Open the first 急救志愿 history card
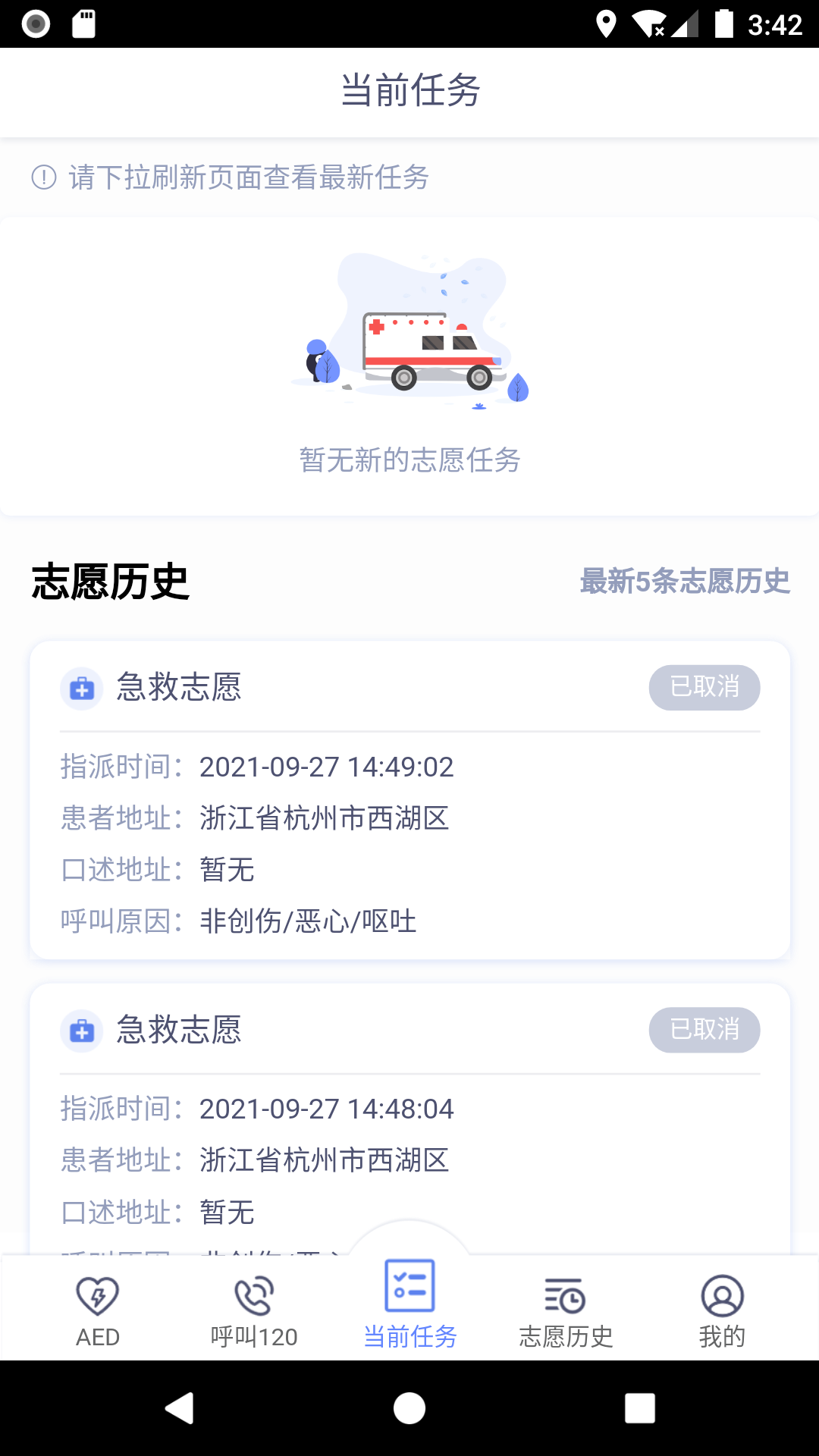Image resolution: width=819 pixels, height=1456 pixels. coord(409,796)
